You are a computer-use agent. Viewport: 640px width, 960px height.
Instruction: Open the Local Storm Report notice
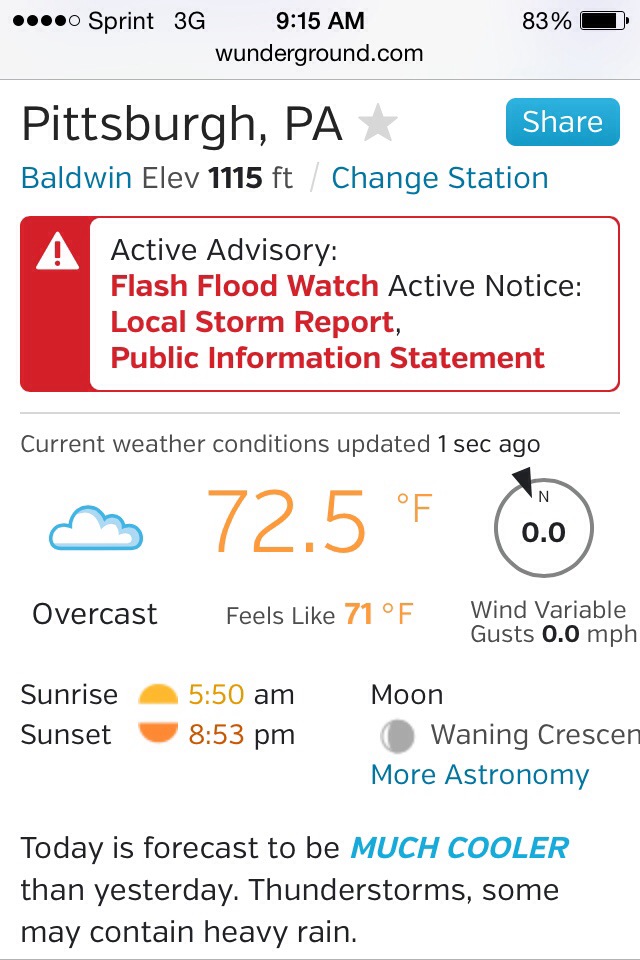252,322
